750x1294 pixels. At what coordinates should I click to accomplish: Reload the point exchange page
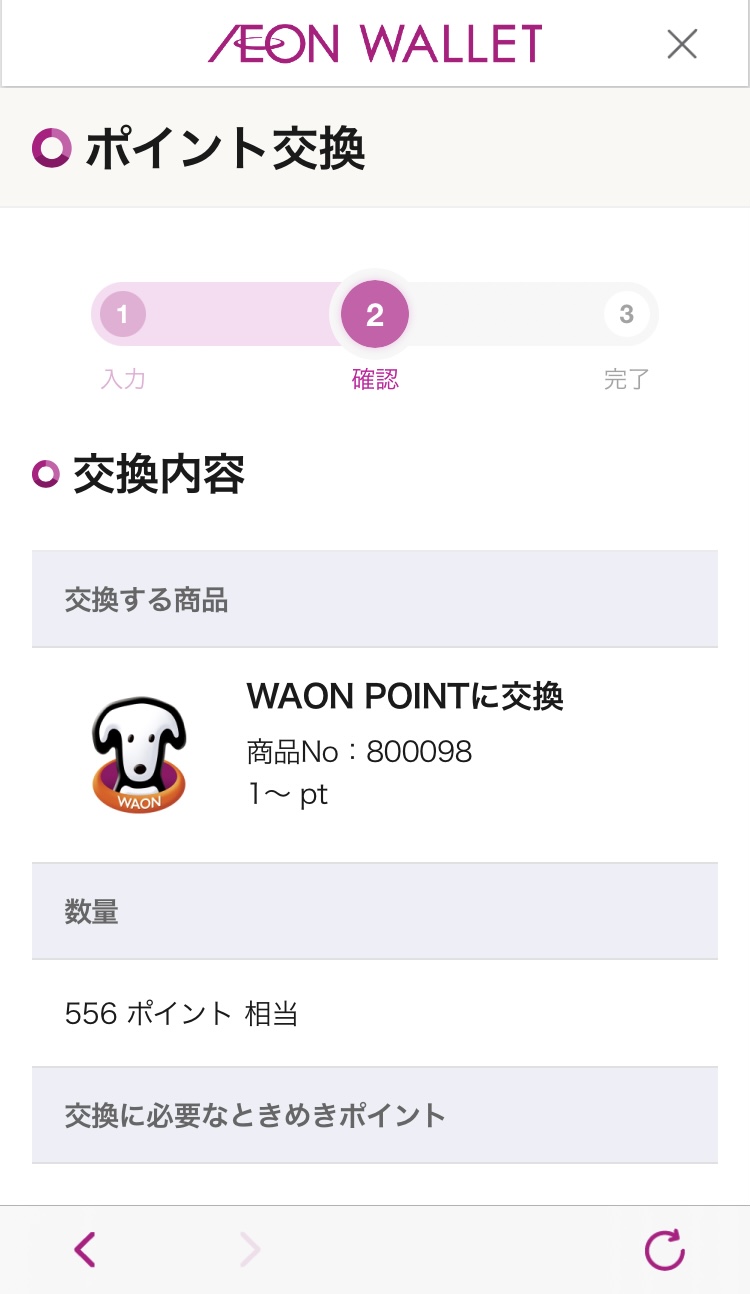coord(664,1249)
